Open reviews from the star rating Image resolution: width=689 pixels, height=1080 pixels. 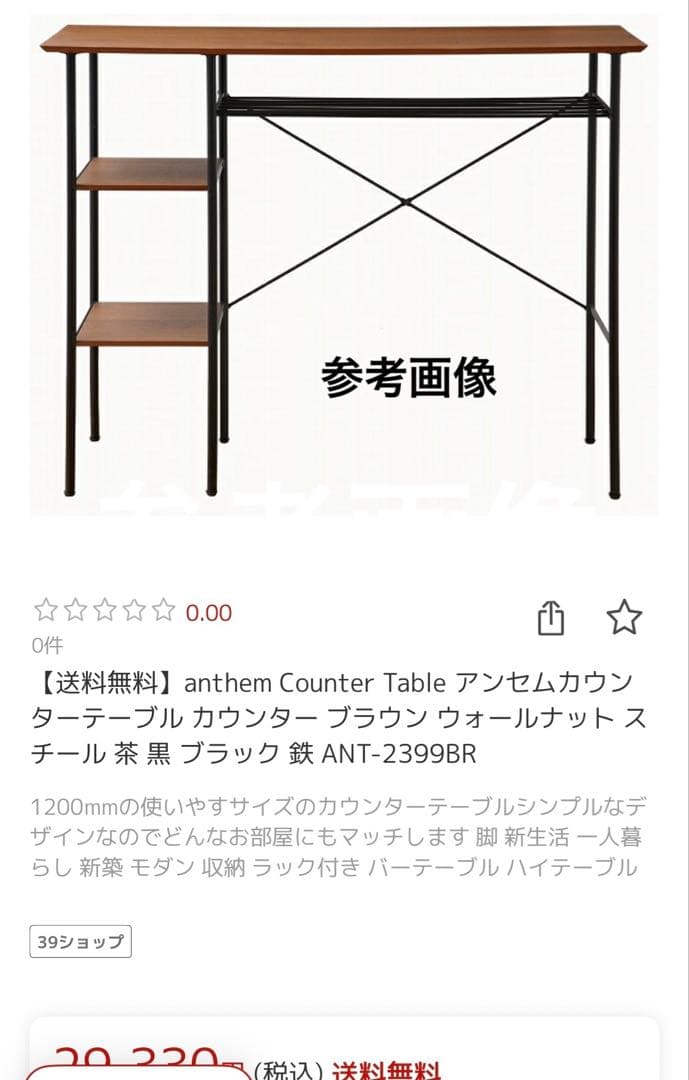[105, 611]
